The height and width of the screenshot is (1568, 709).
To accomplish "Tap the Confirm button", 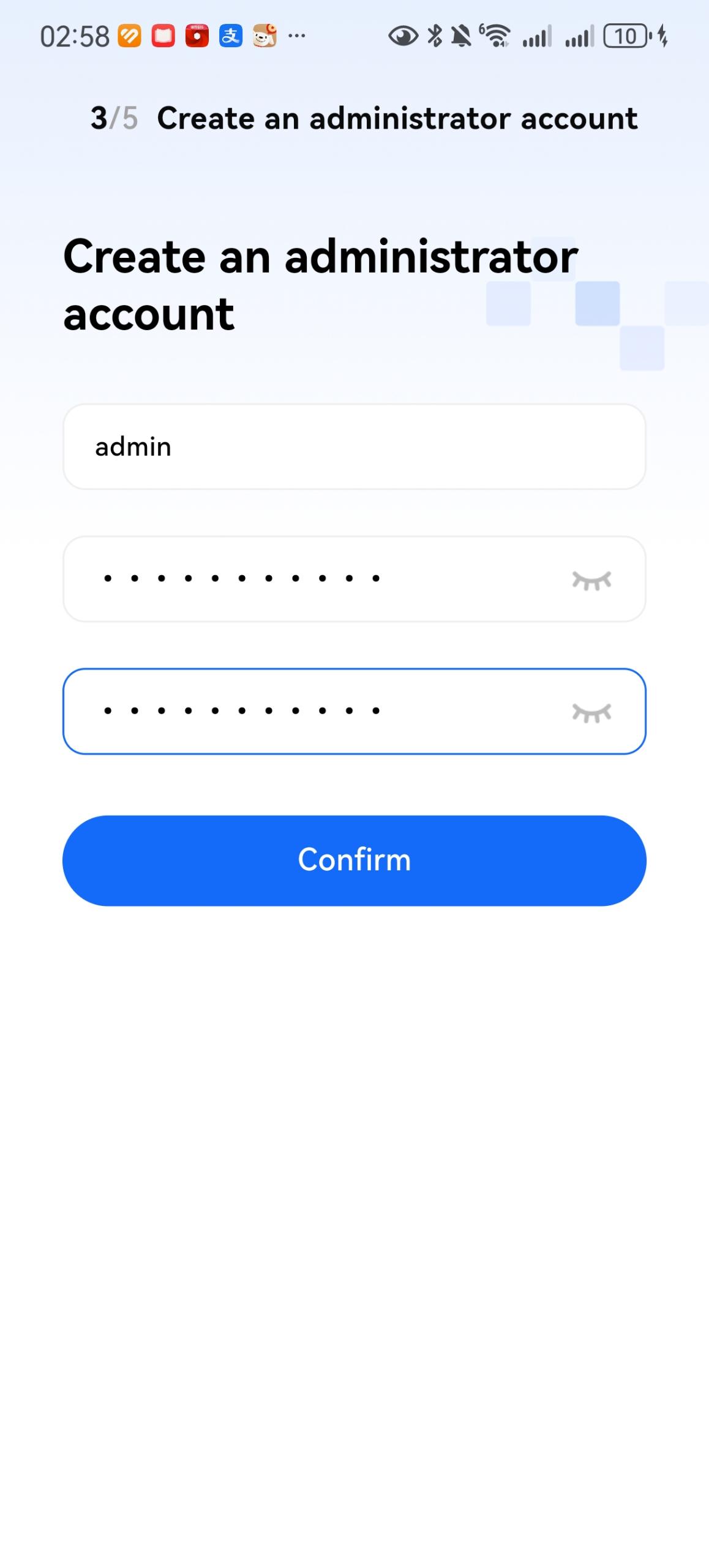I will [354, 861].
